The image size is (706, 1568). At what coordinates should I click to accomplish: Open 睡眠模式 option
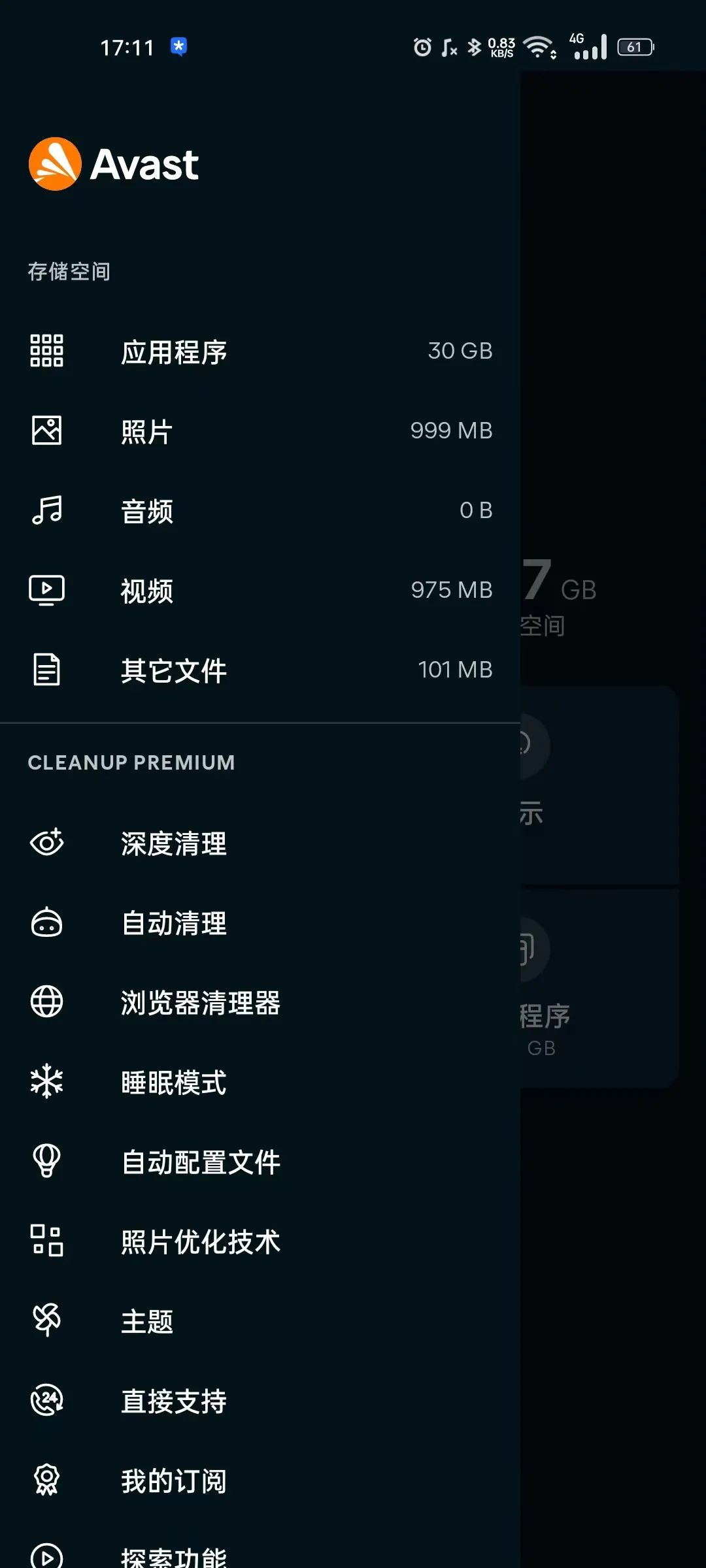pos(174,1082)
